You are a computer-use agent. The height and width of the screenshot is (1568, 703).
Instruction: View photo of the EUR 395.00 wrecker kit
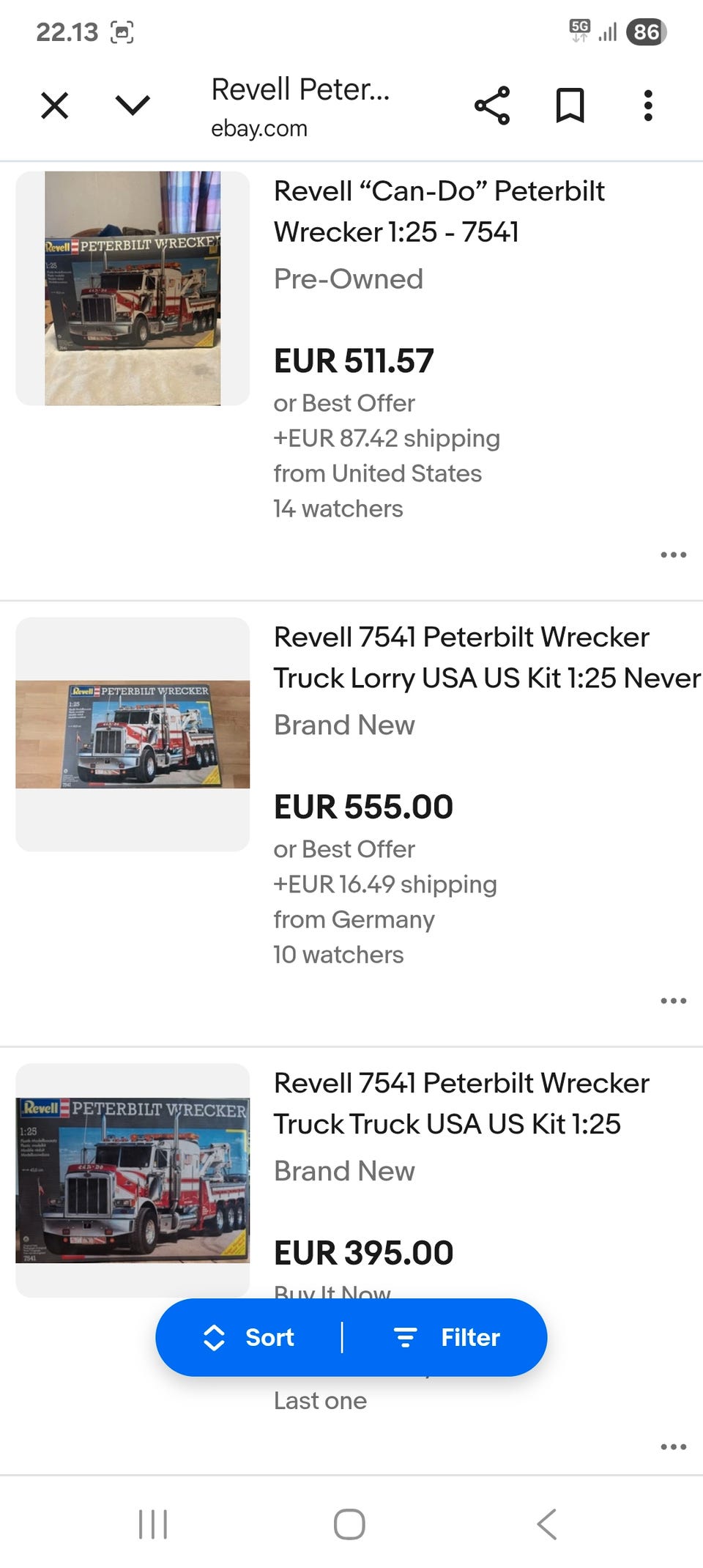click(x=133, y=1180)
